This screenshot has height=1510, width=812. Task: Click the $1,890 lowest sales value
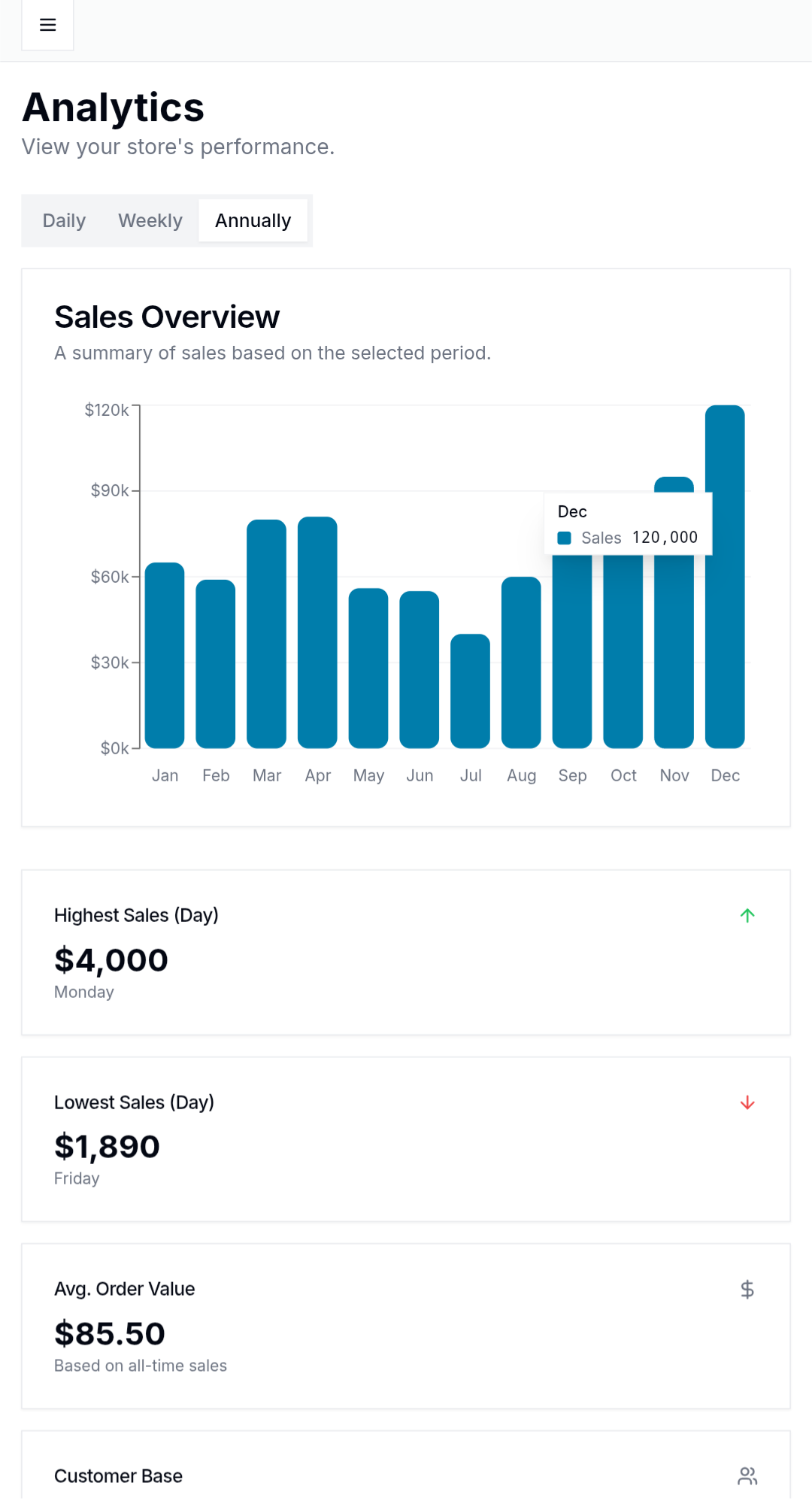tap(107, 1147)
